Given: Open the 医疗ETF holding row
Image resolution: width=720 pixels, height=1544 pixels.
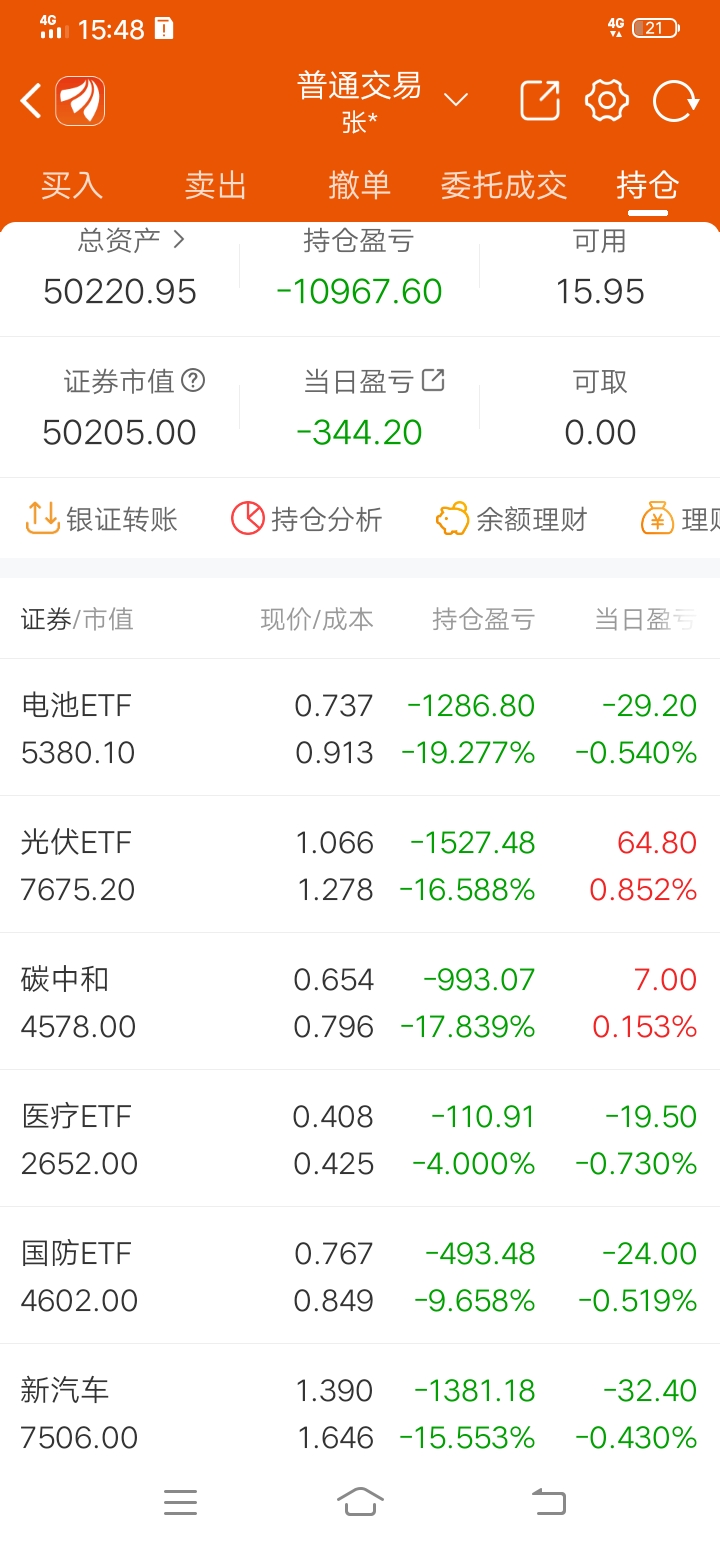Looking at the screenshot, I should [360, 1139].
